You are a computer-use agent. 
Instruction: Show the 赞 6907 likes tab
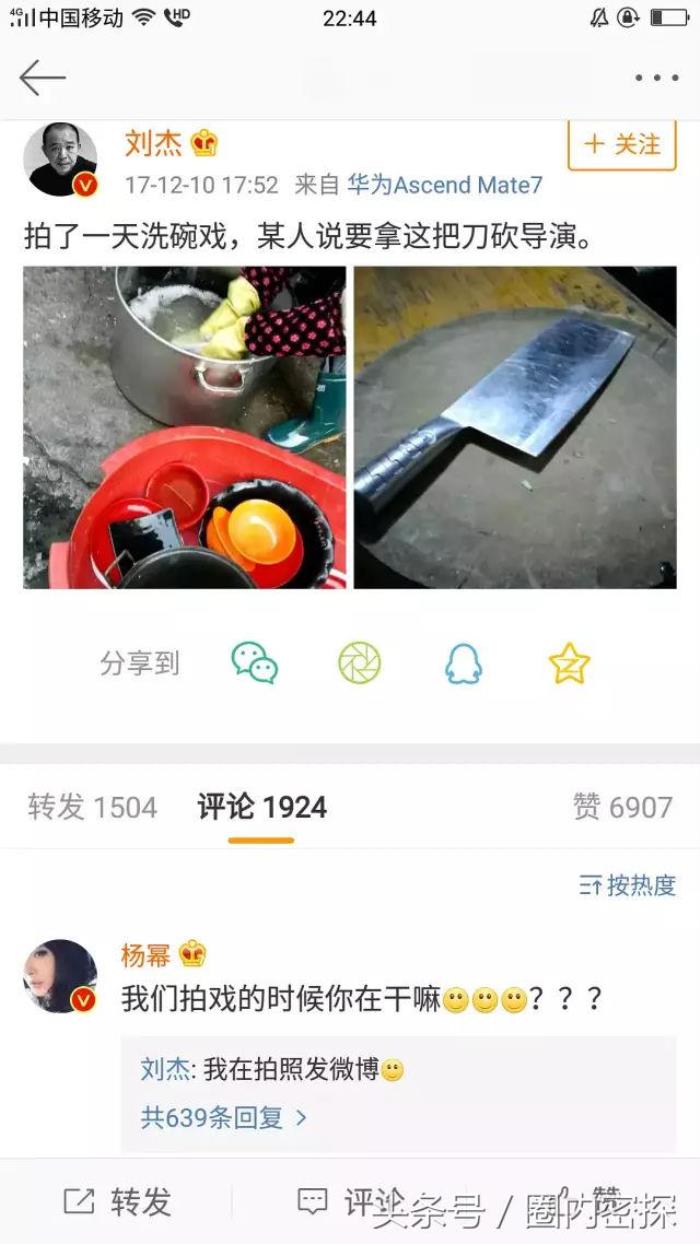622,807
